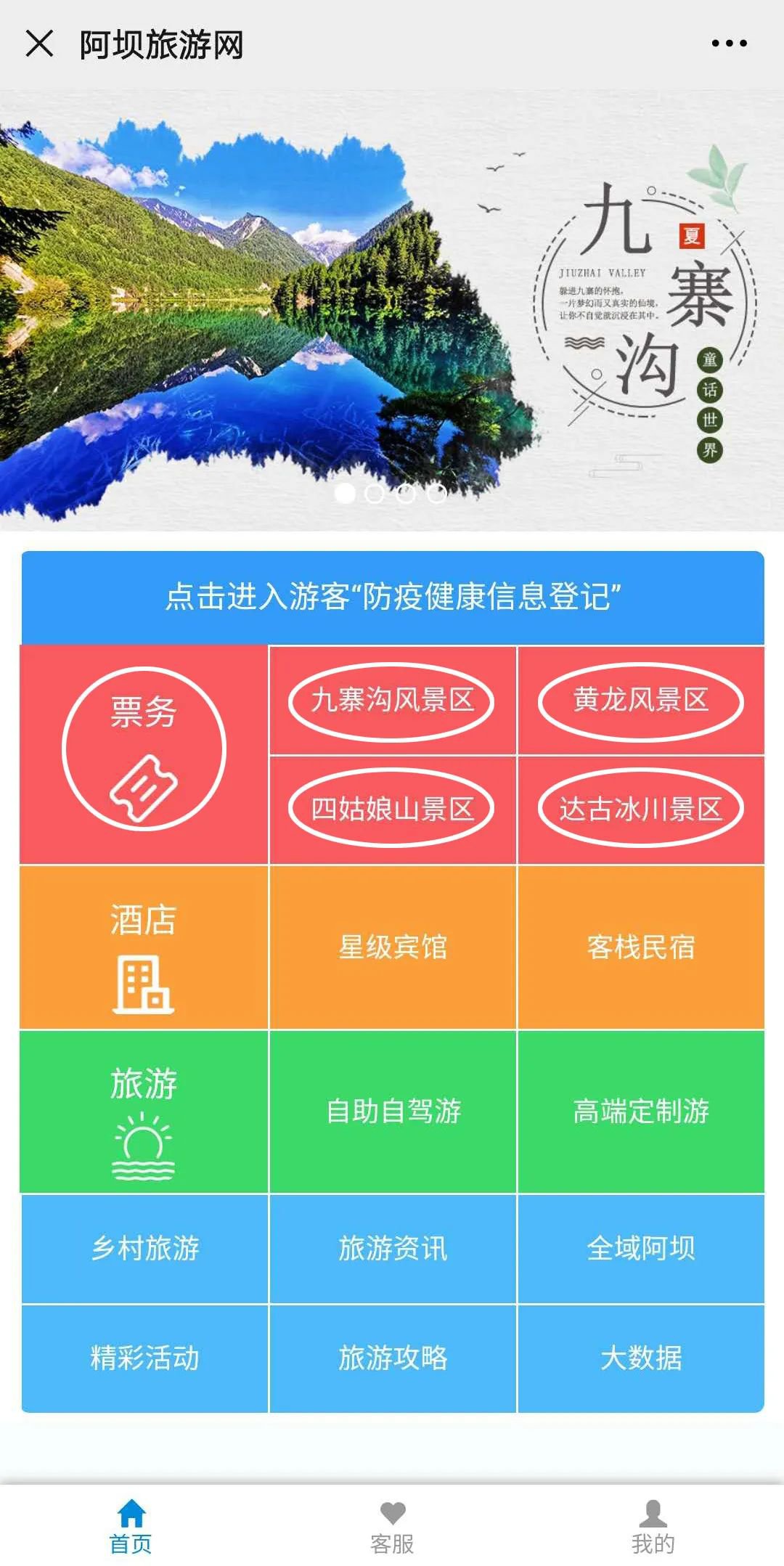Screen dimensions: 784x1566
Task: Open the 酒店 hotel section
Action: 144,947
